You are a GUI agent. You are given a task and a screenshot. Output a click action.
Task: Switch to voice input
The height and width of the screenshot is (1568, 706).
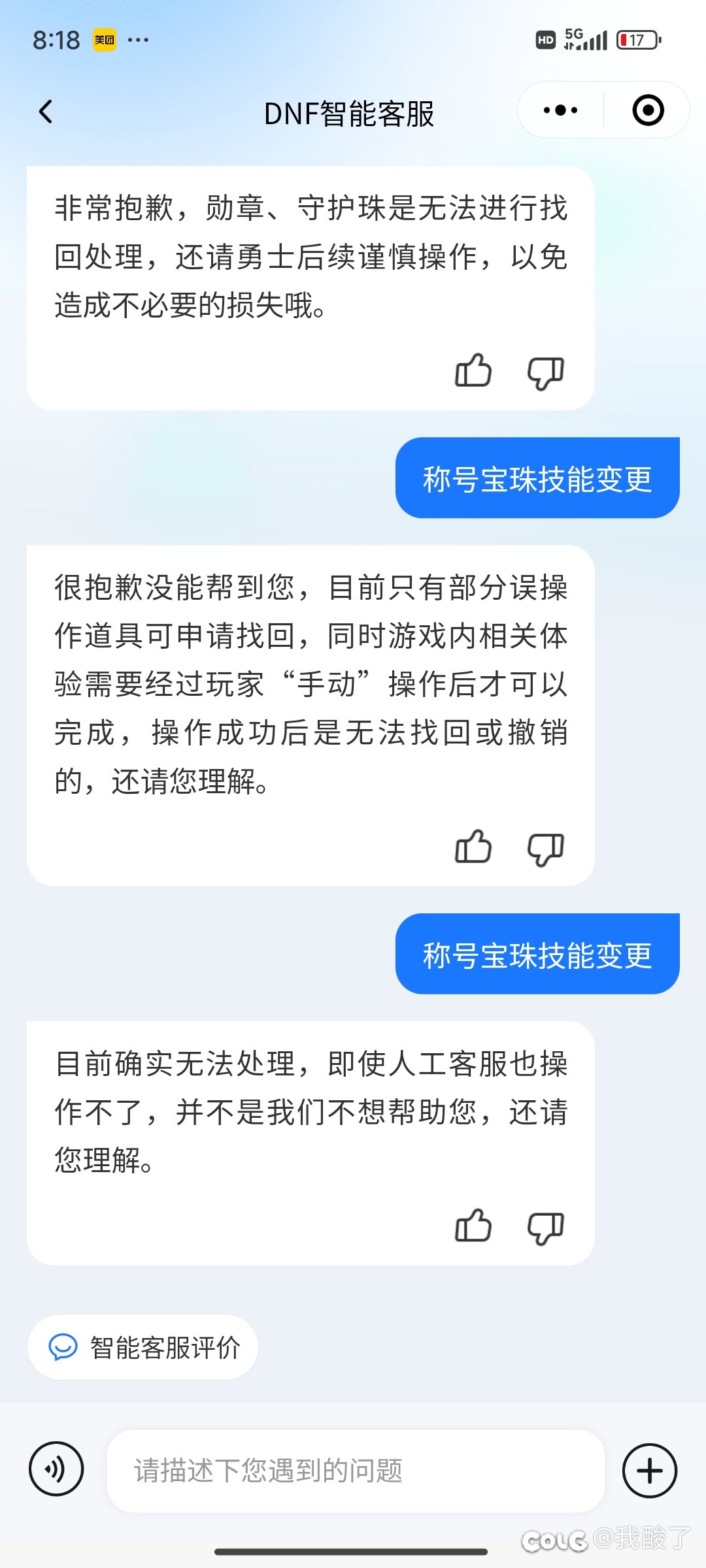click(56, 1469)
